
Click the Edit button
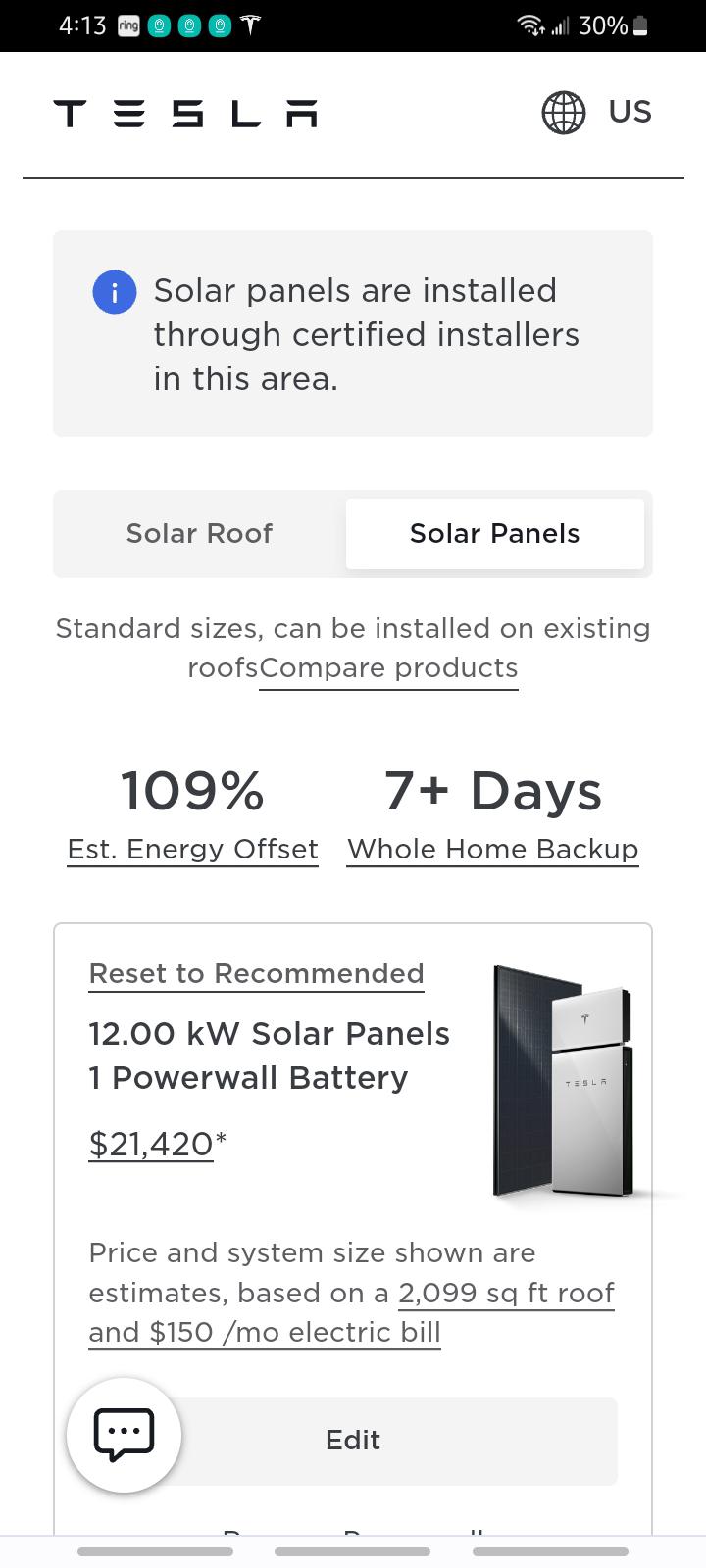point(353,1441)
